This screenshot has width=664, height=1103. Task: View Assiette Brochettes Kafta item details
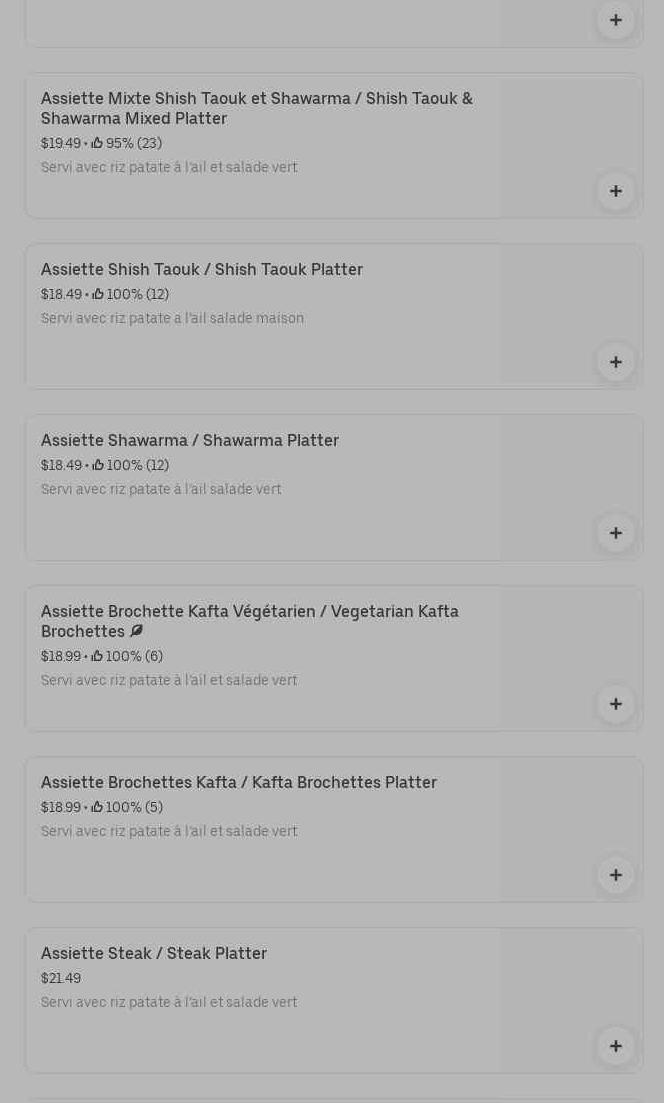pos(238,783)
